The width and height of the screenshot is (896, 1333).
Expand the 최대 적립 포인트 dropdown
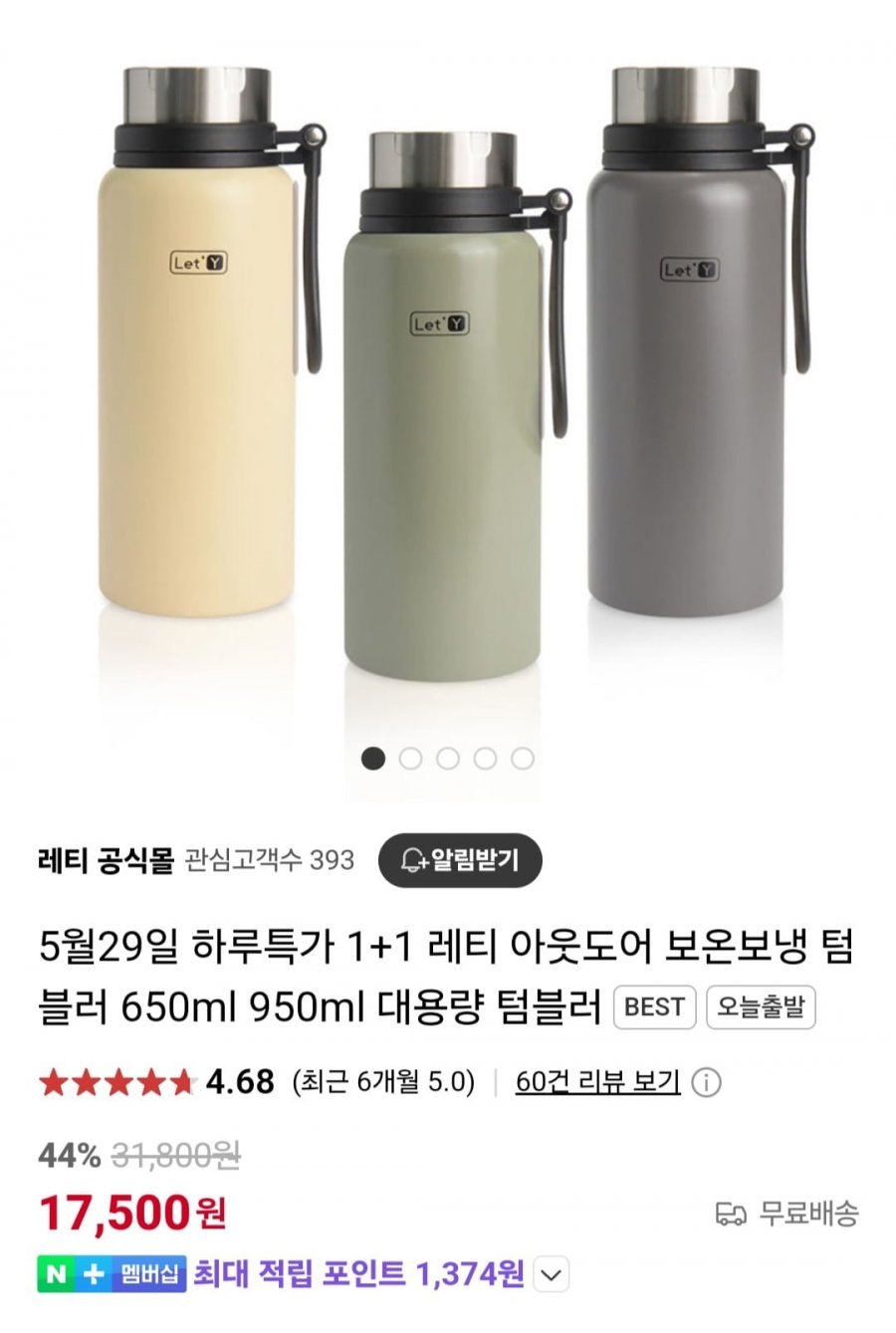click(553, 1274)
